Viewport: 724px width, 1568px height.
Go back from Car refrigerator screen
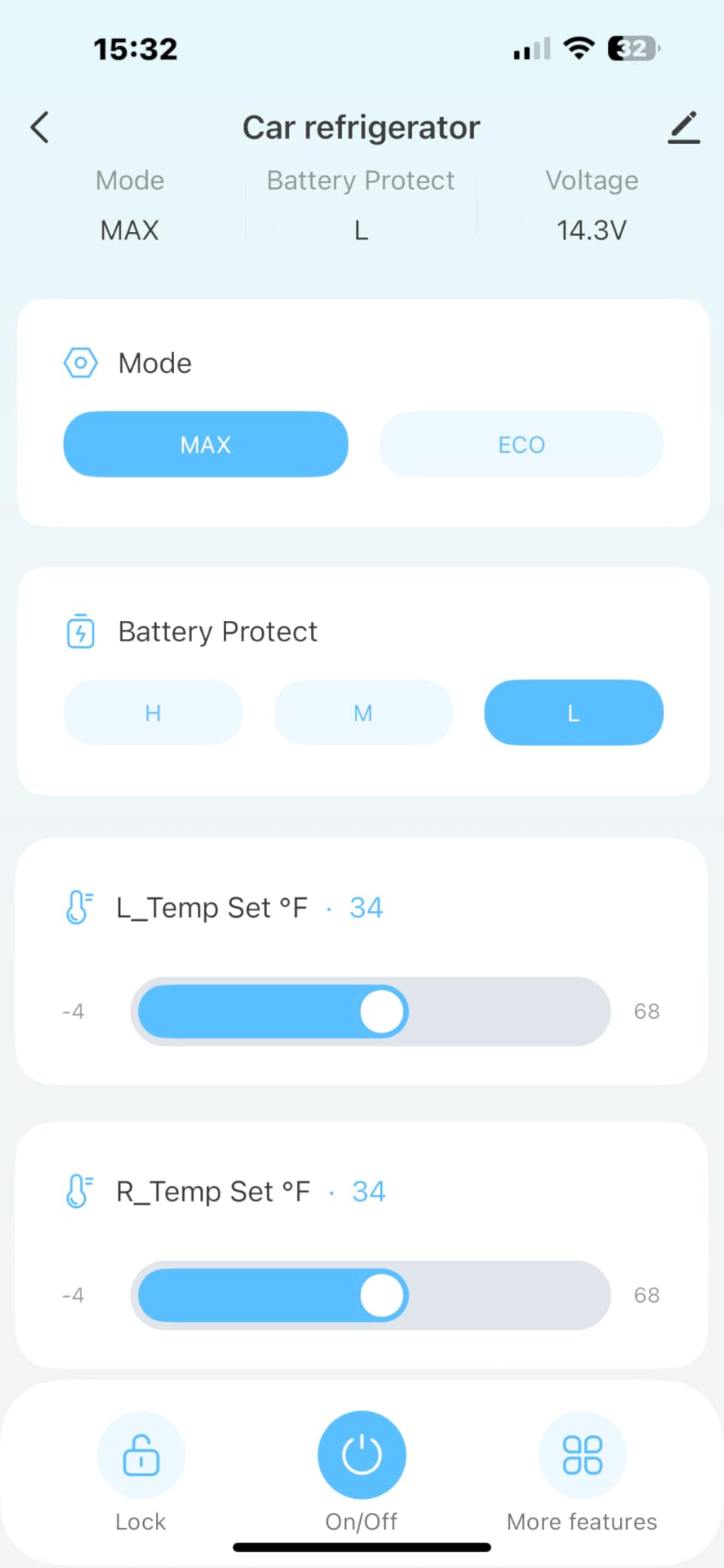[x=40, y=127]
